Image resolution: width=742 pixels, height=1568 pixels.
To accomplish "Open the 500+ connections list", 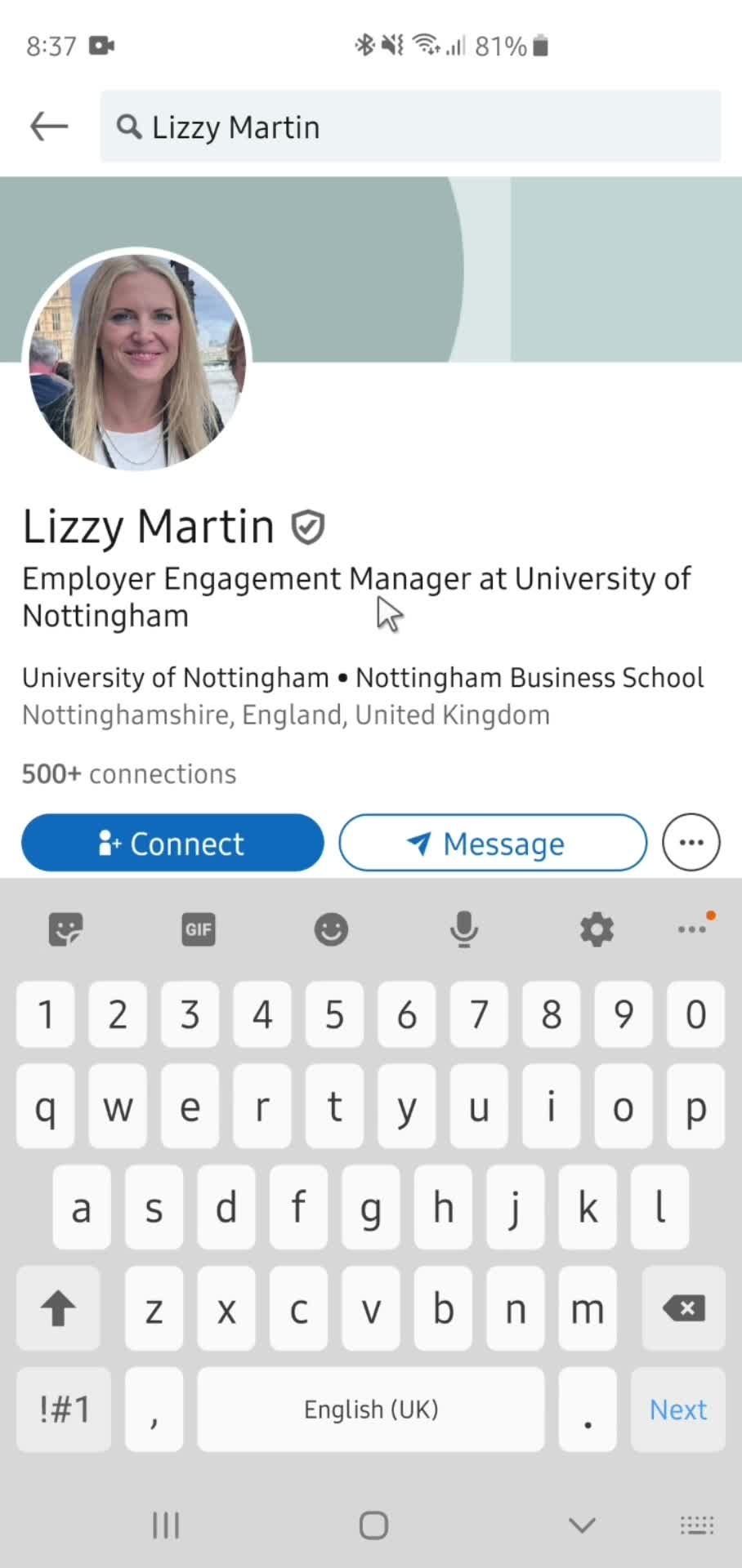I will coord(129,774).
